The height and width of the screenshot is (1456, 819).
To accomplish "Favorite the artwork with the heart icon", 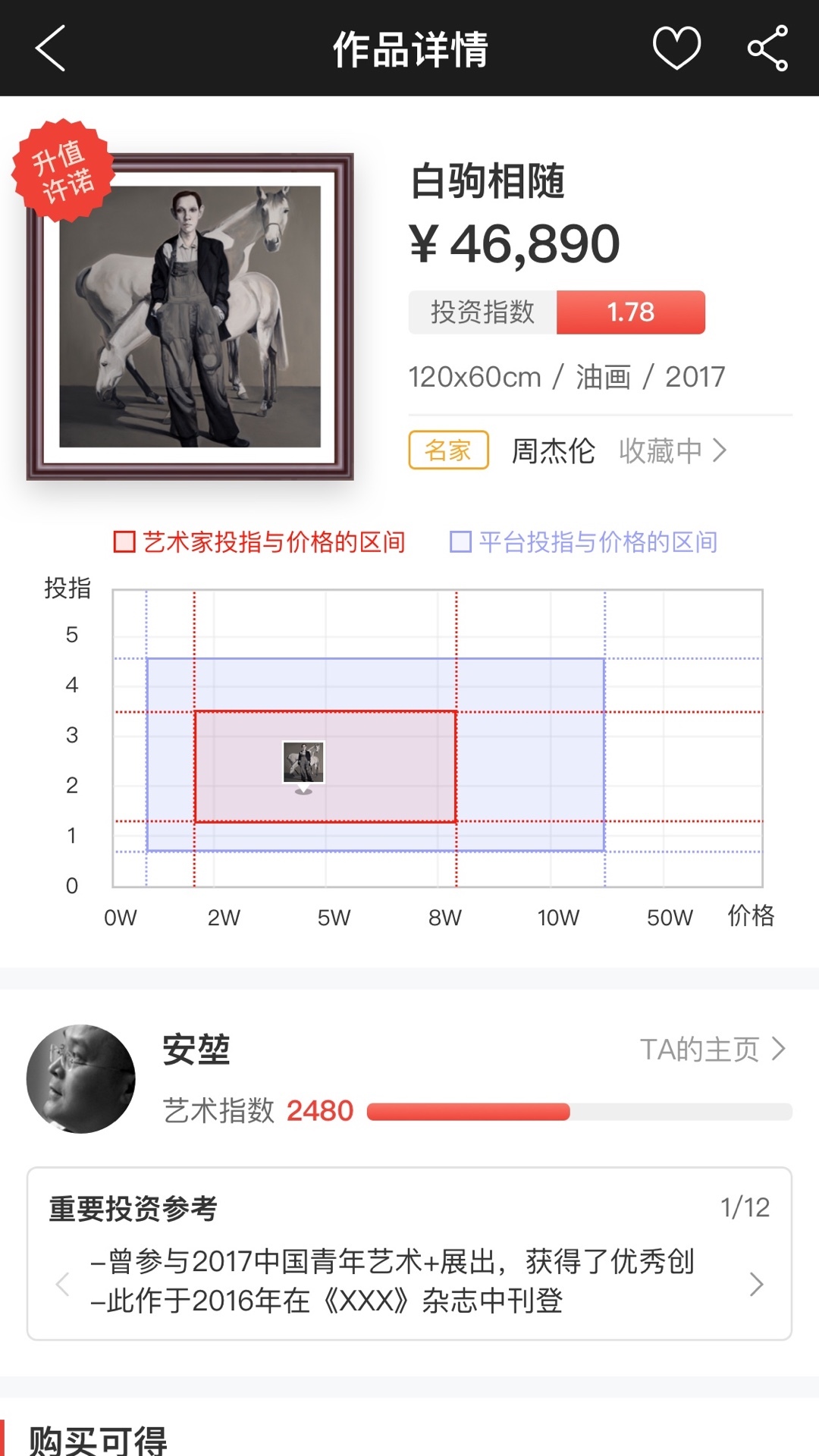I will (676, 47).
